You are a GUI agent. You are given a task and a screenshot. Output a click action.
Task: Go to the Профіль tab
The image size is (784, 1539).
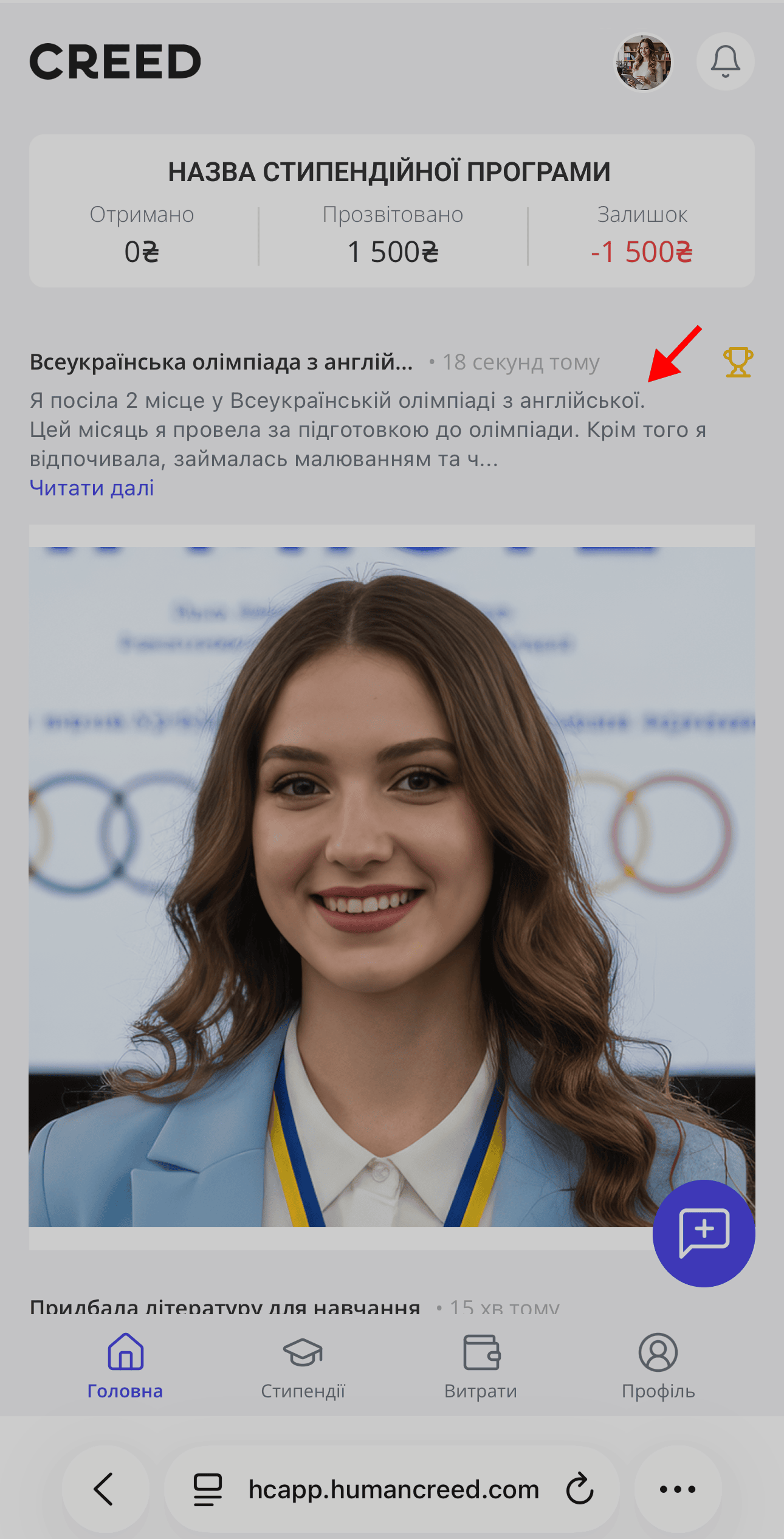tap(658, 1365)
